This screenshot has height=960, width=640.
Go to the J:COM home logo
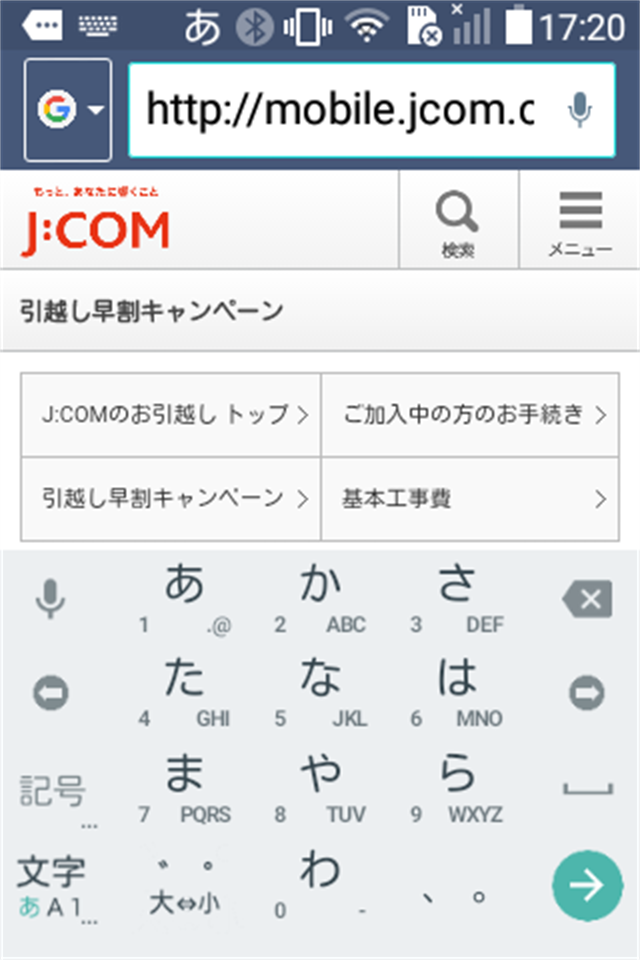(95, 228)
